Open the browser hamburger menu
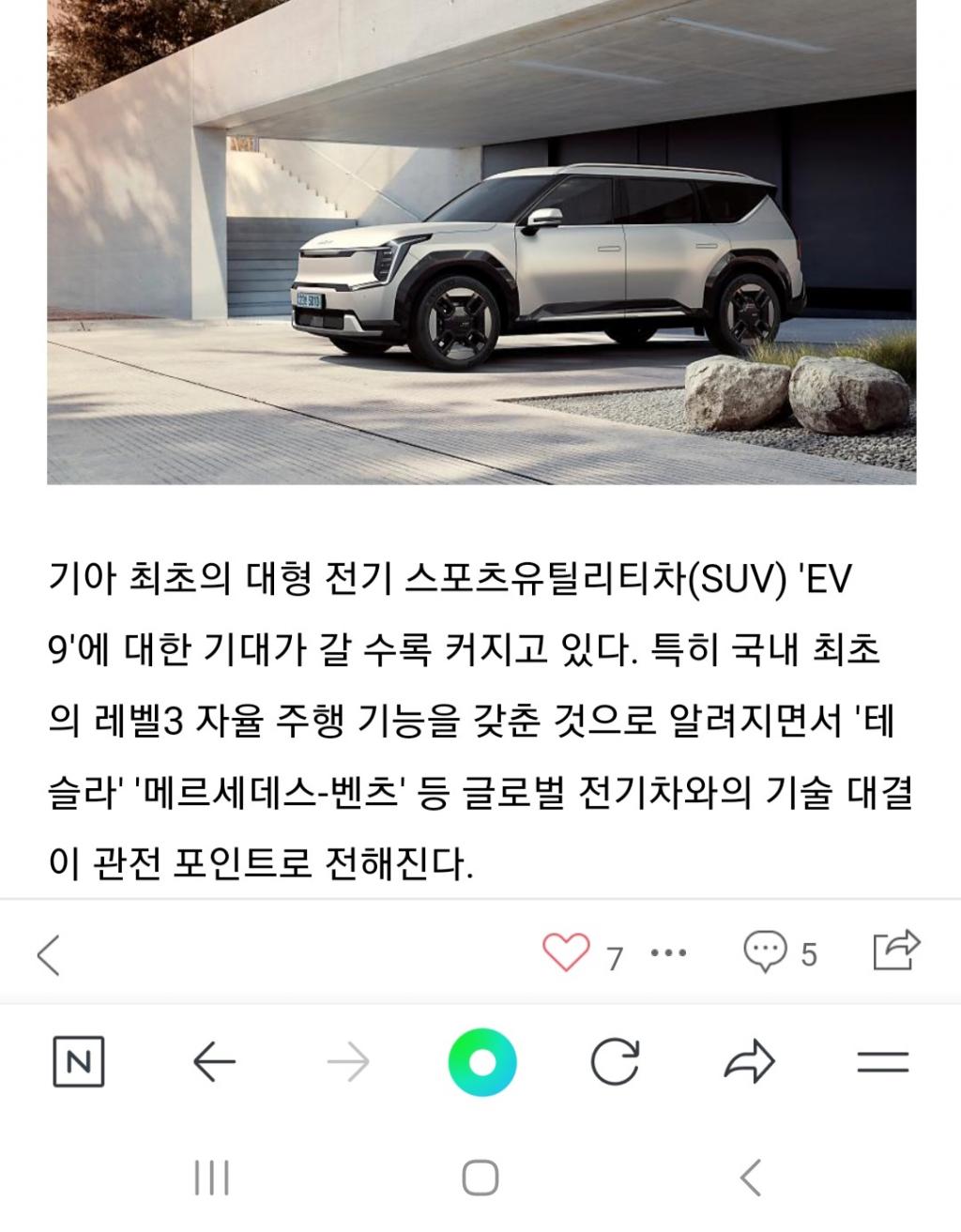Screen dimensions: 961x1232 (883, 1062)
